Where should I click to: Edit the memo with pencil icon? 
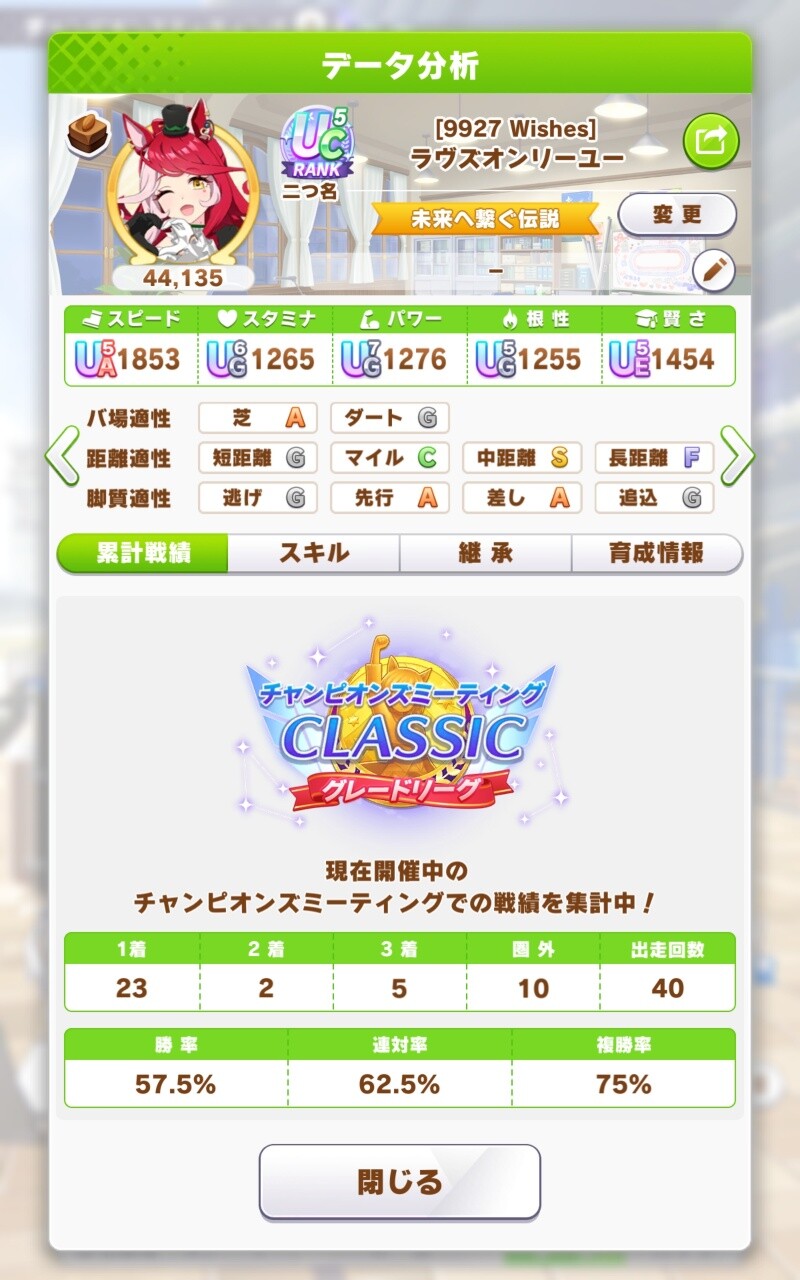[x=713, y=270]
